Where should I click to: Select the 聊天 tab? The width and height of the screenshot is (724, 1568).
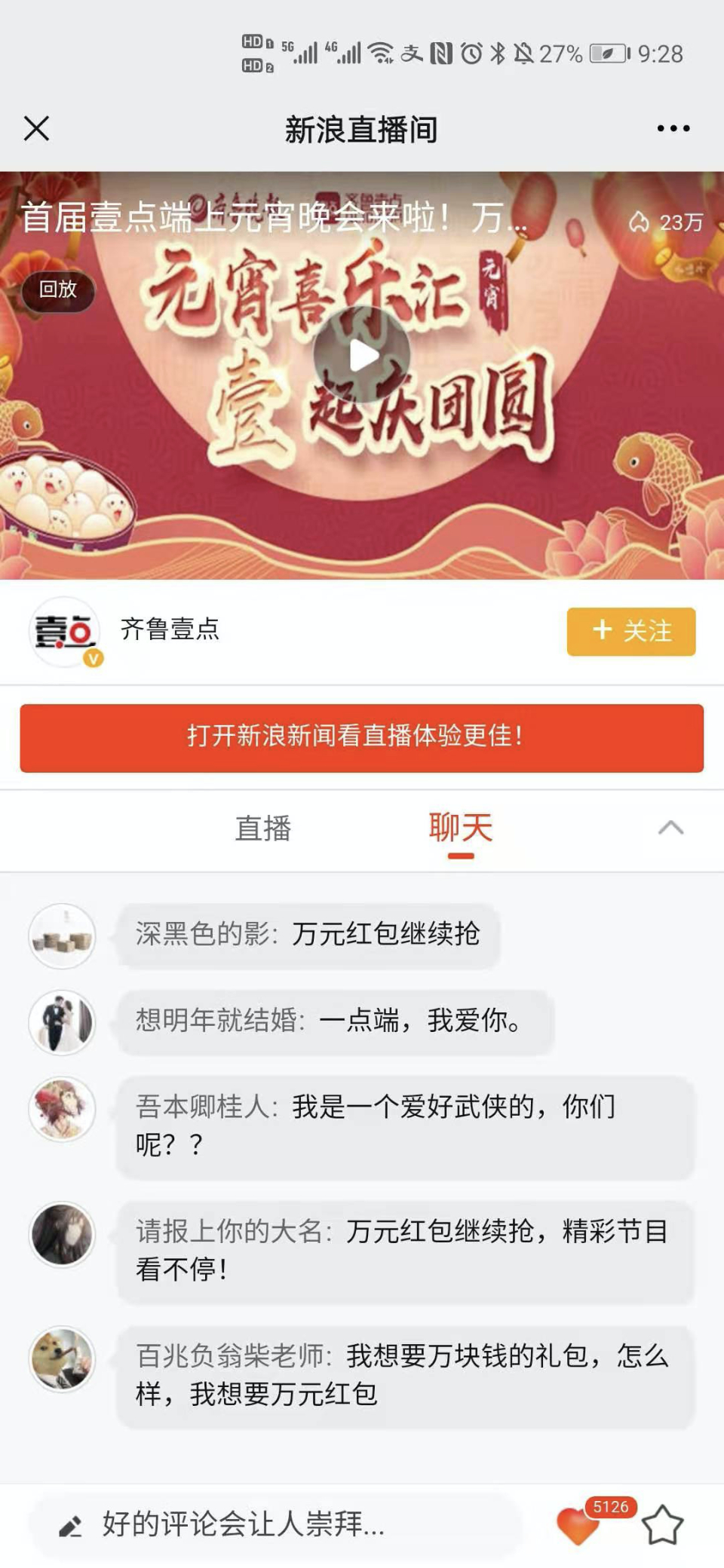click(x=460, y=828)
